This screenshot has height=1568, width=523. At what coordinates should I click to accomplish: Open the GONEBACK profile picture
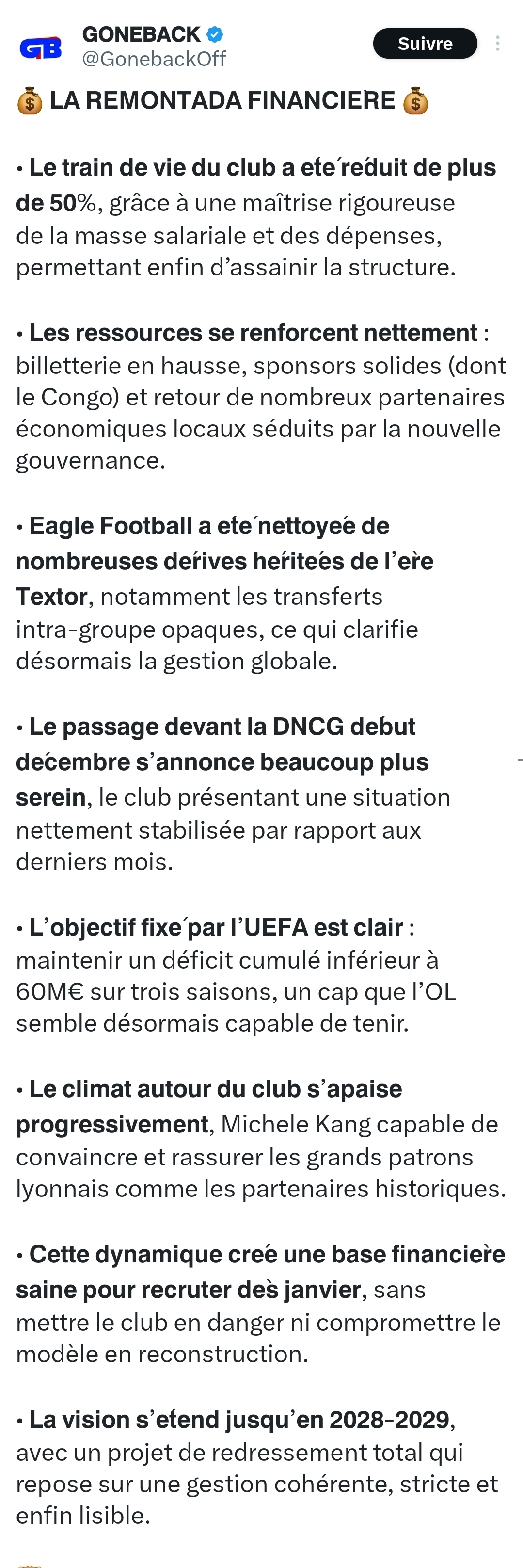click(41, 47)
